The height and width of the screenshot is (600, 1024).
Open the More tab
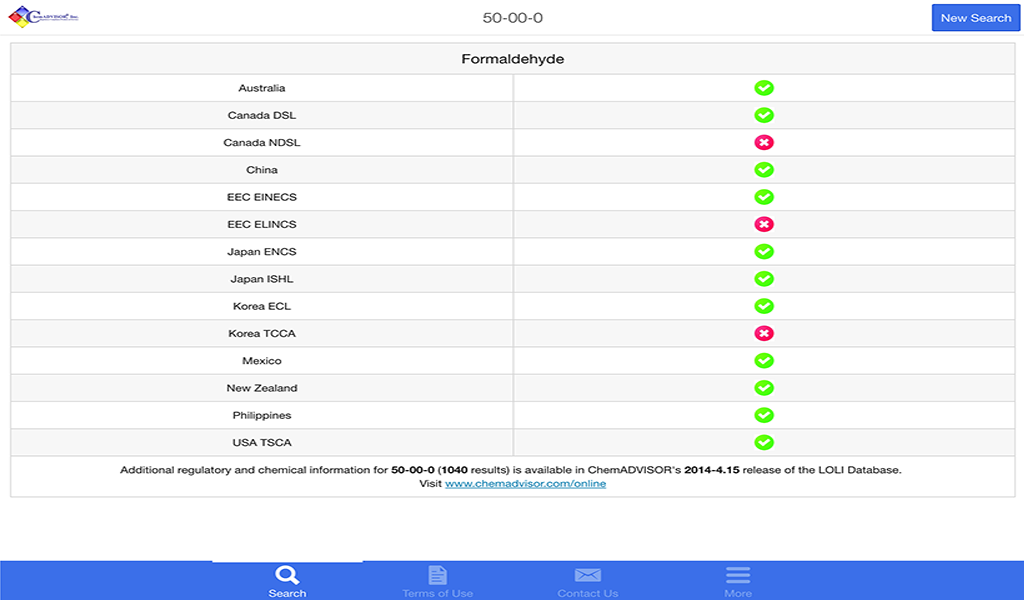tap(738, 580)
